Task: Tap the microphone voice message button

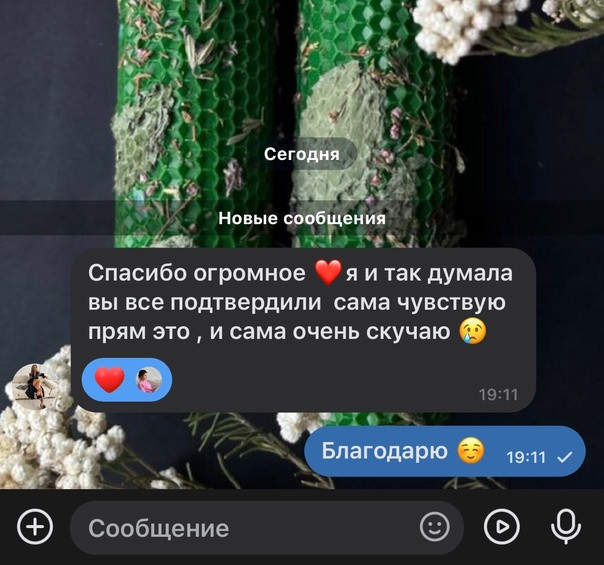Action: coord(567,526)
